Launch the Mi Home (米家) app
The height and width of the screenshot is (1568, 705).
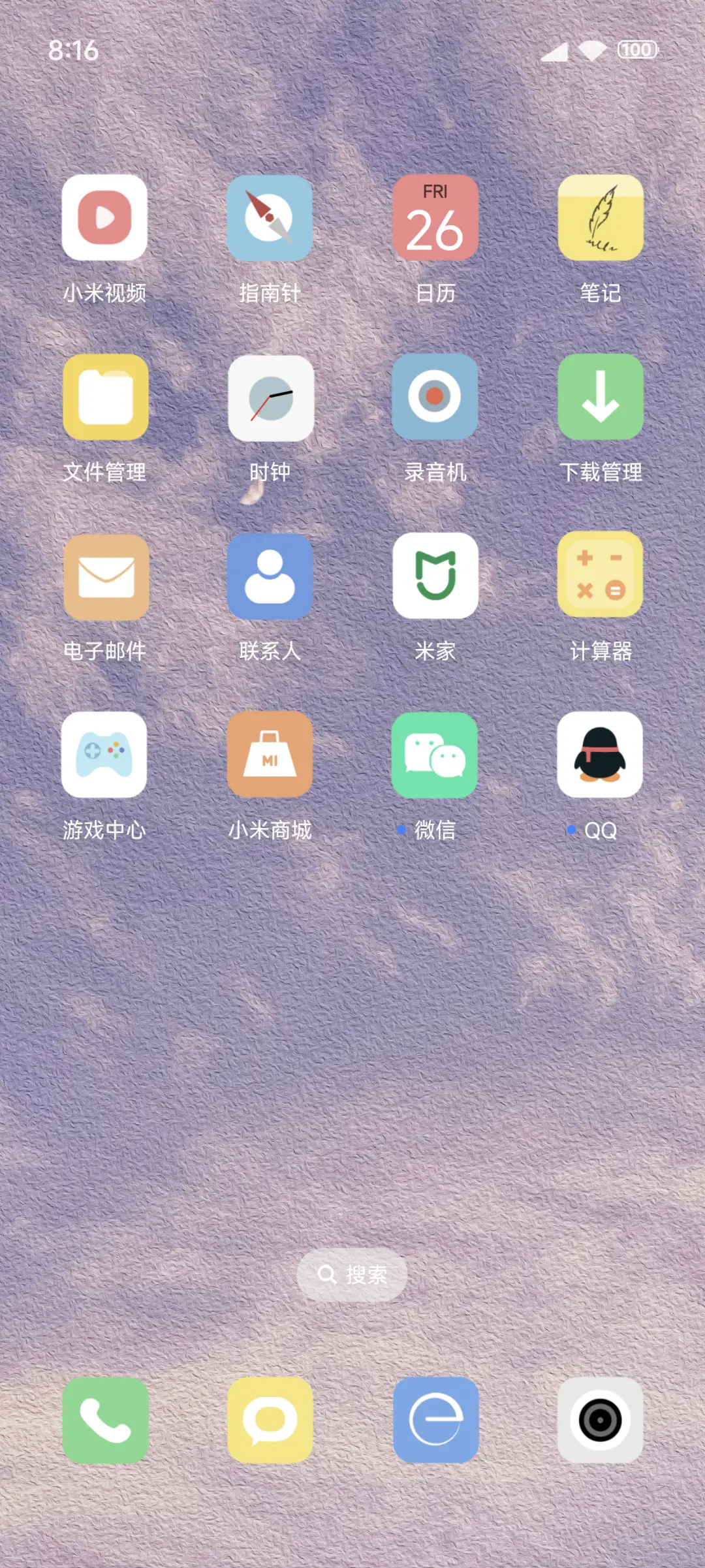pos(435,576)
